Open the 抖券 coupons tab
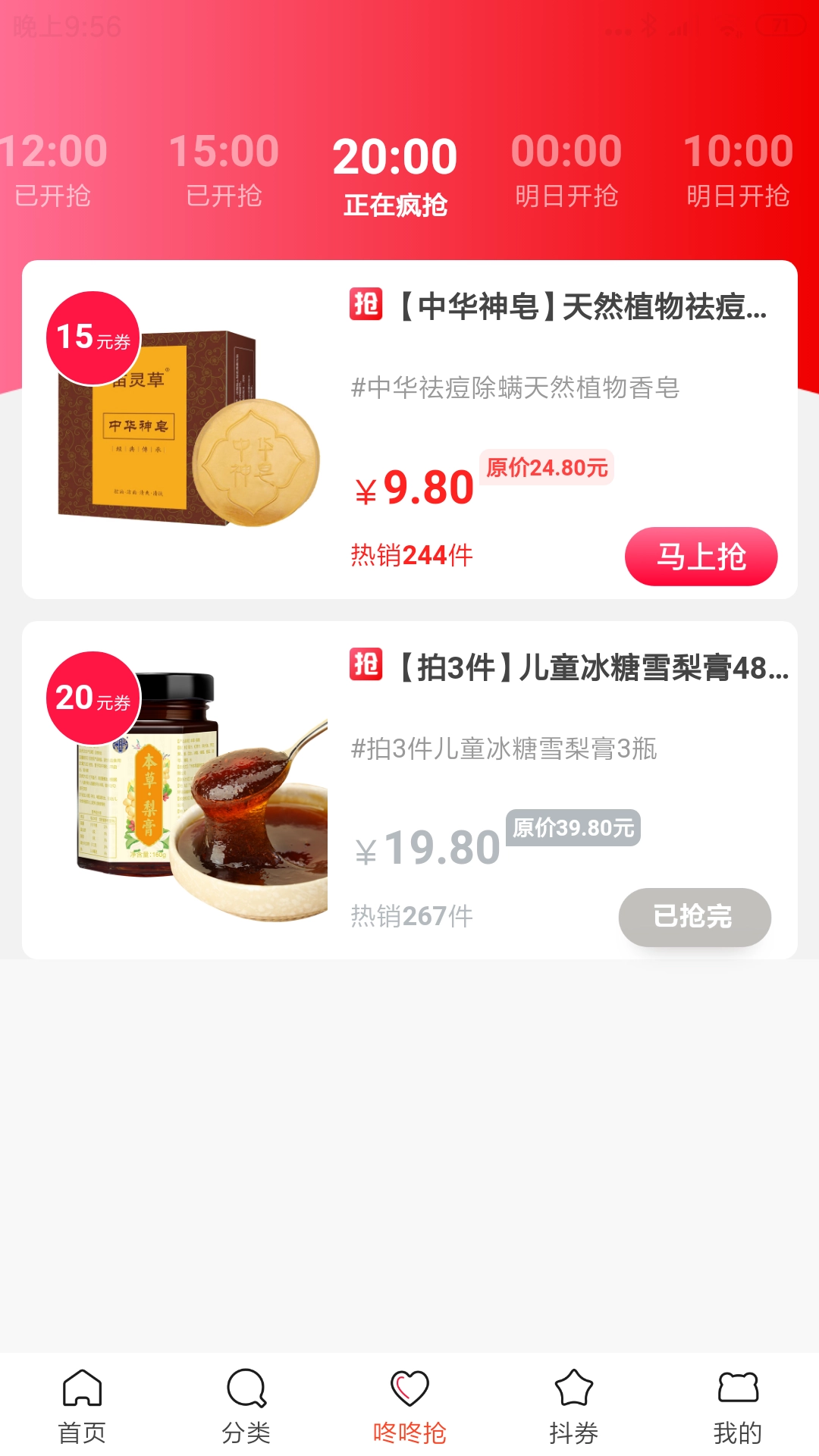Screen dimensions: 819x1456 coord(573,1405)
